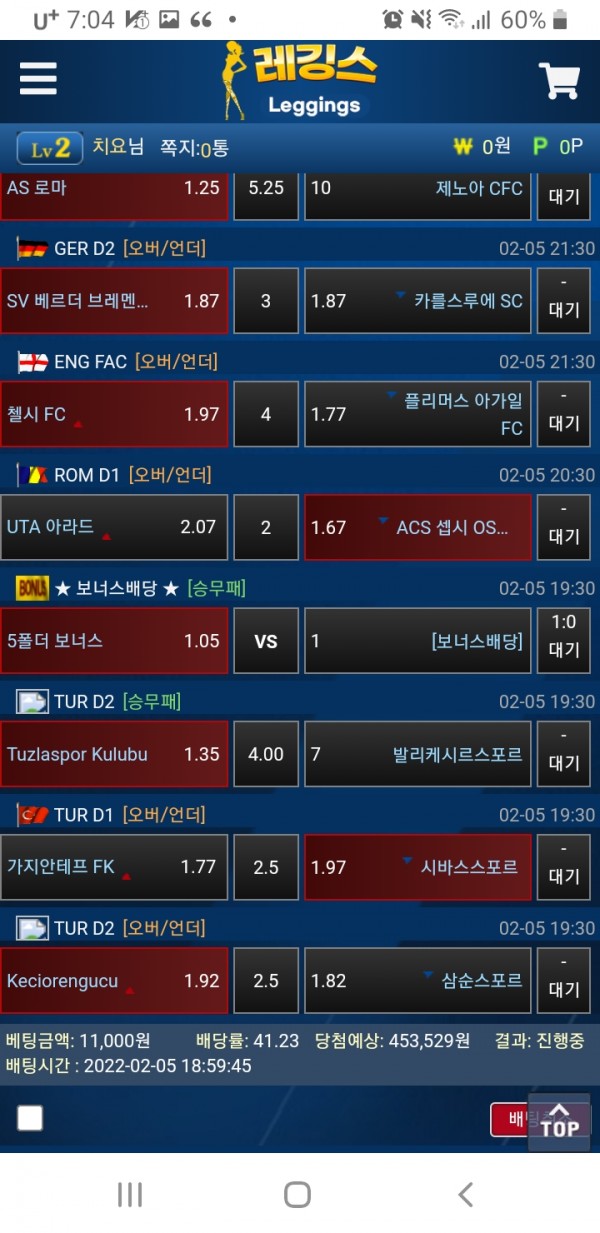Screen dimensions: 600x1233
Task: Select Tuzlaspor Kulubu 1.35 odds
Action: (x=114, y=754)
